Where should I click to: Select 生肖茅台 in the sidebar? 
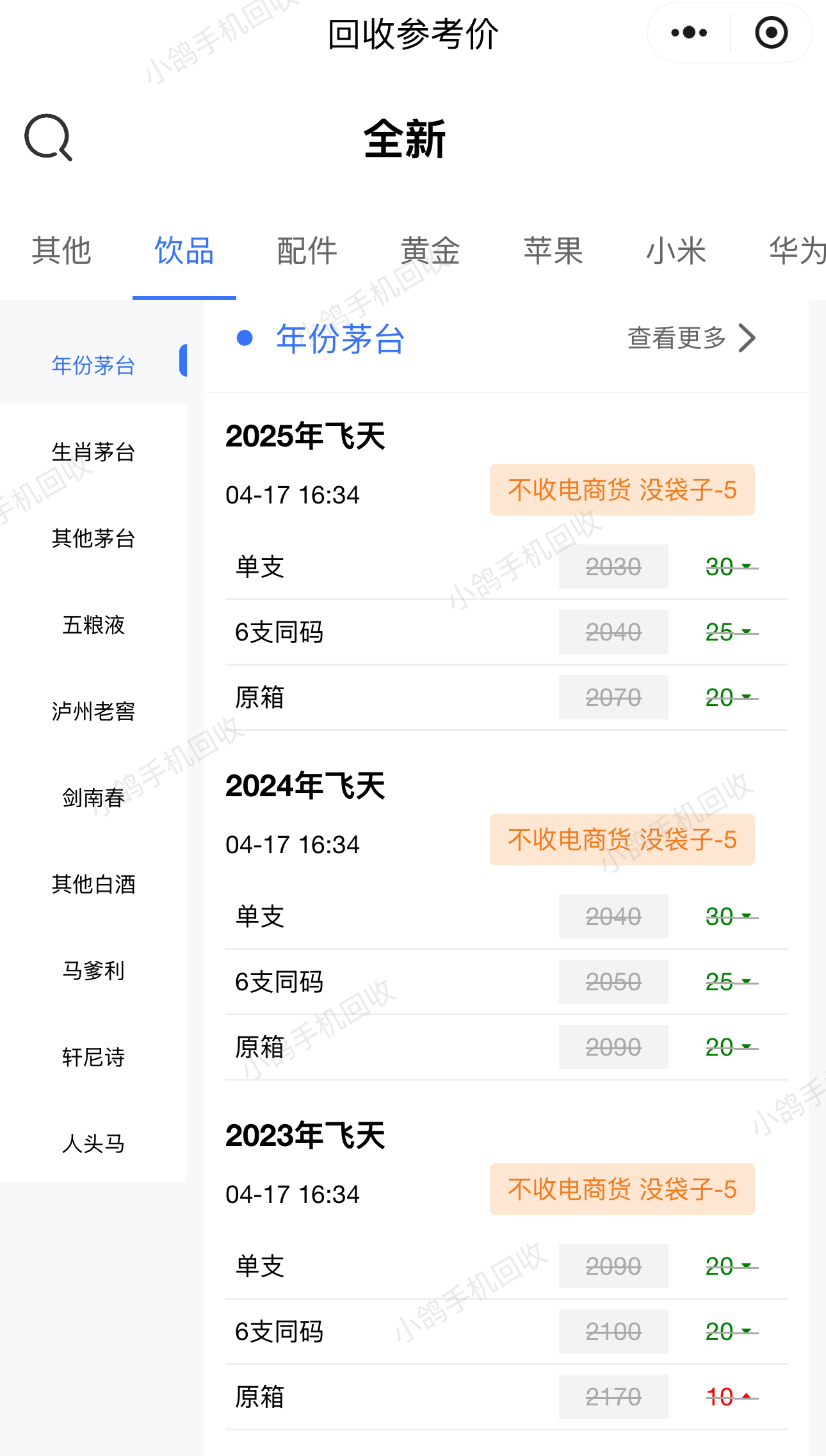tap(93, 452)
